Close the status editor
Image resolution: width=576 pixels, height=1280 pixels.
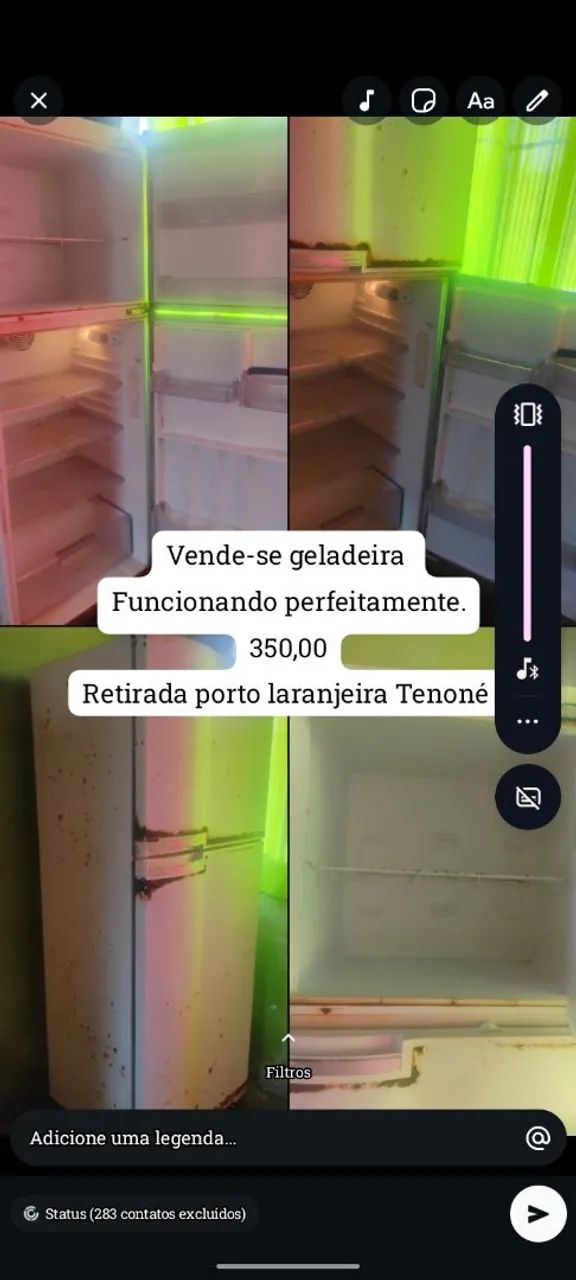click(39, 100)
